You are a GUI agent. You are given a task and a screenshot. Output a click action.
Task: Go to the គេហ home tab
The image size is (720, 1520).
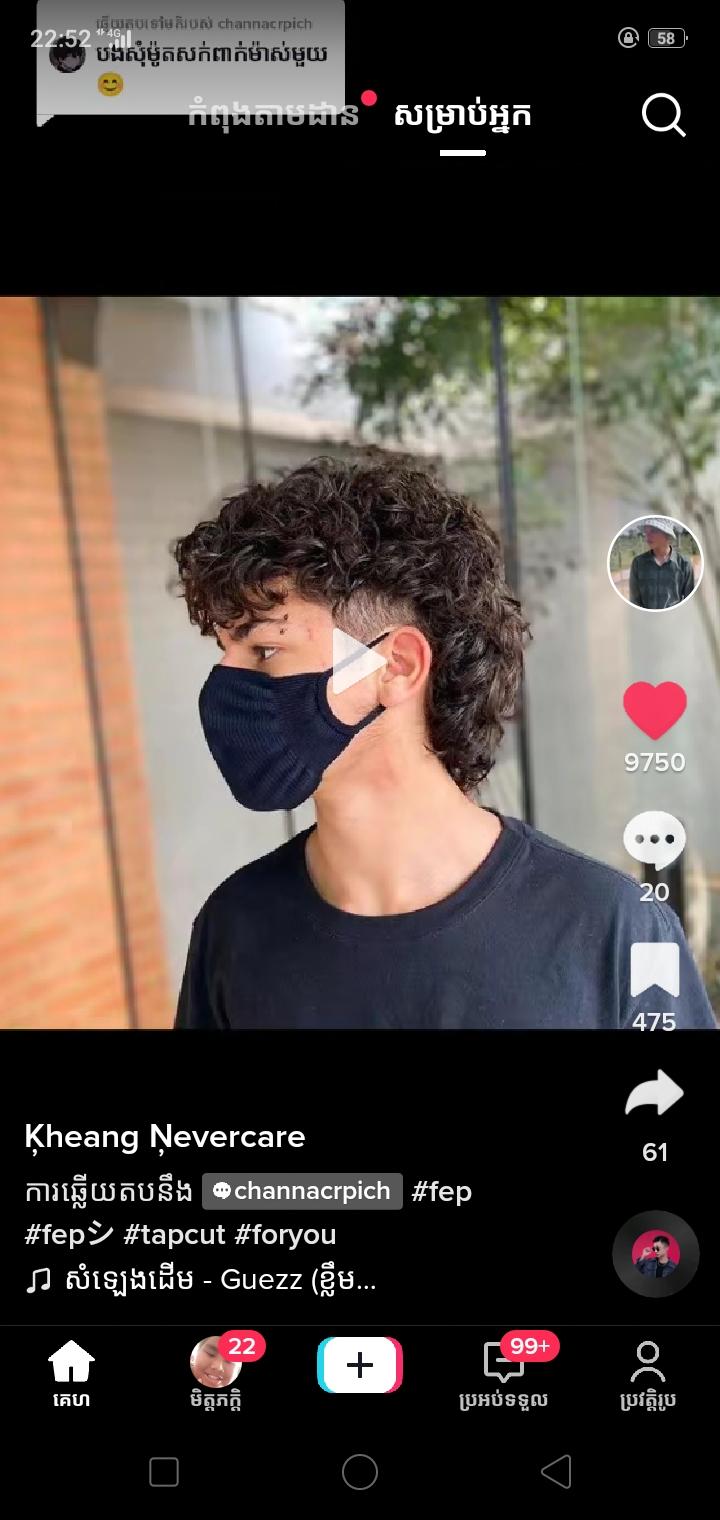[72, 1374]
